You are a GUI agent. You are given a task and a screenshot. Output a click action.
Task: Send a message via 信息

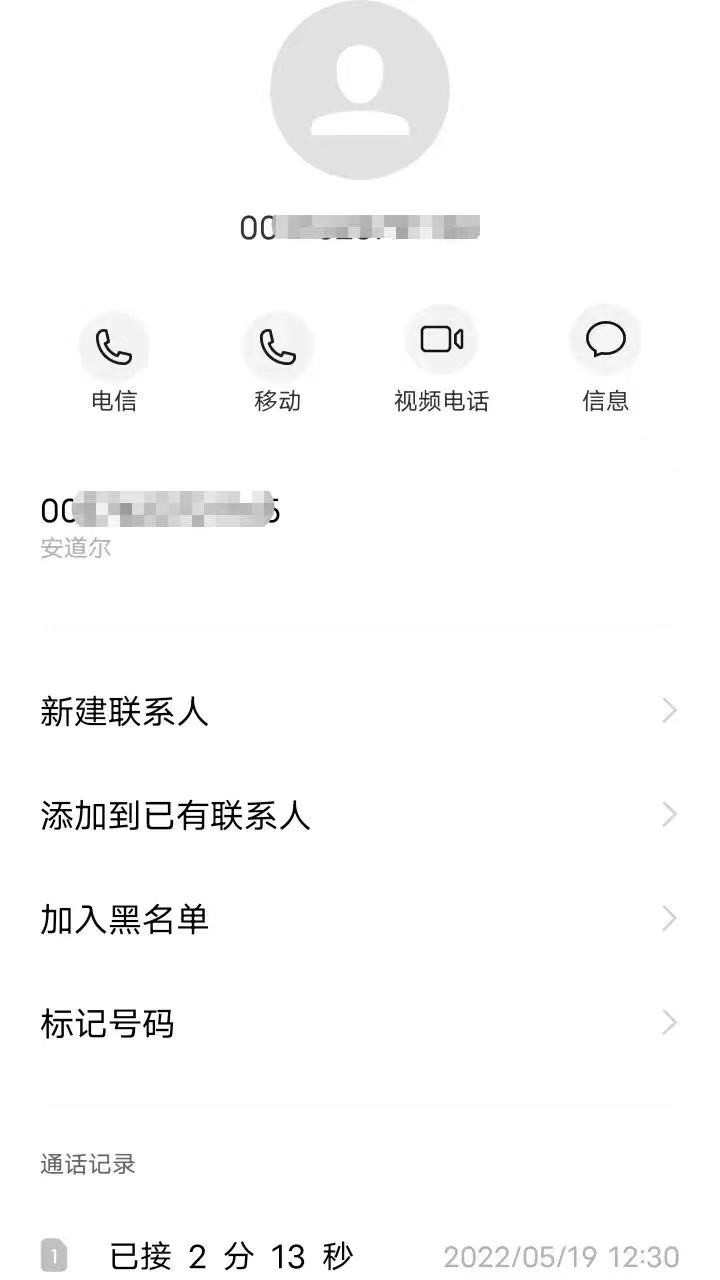(x=605, y=341)
